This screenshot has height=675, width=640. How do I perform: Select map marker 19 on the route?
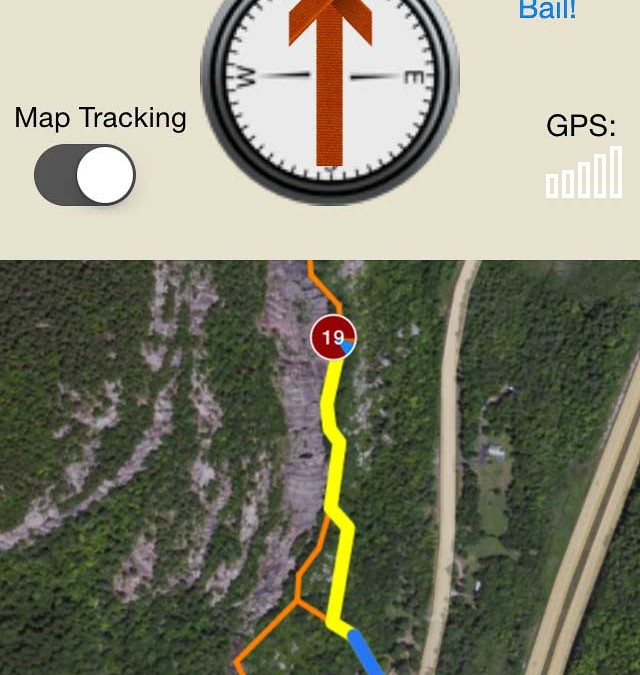tap(333, 337)
